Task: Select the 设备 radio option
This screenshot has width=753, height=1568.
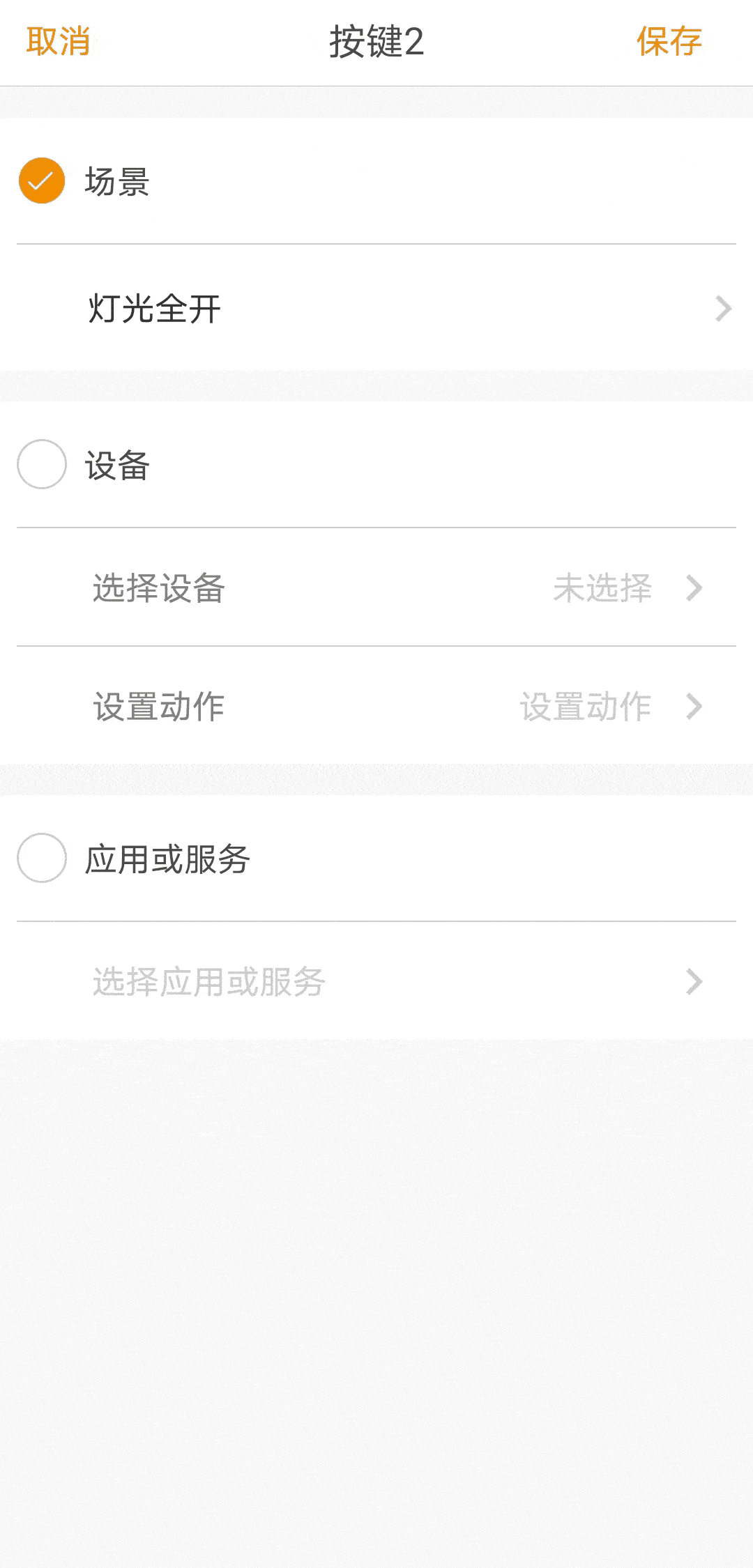Action: tap(42, 464)
